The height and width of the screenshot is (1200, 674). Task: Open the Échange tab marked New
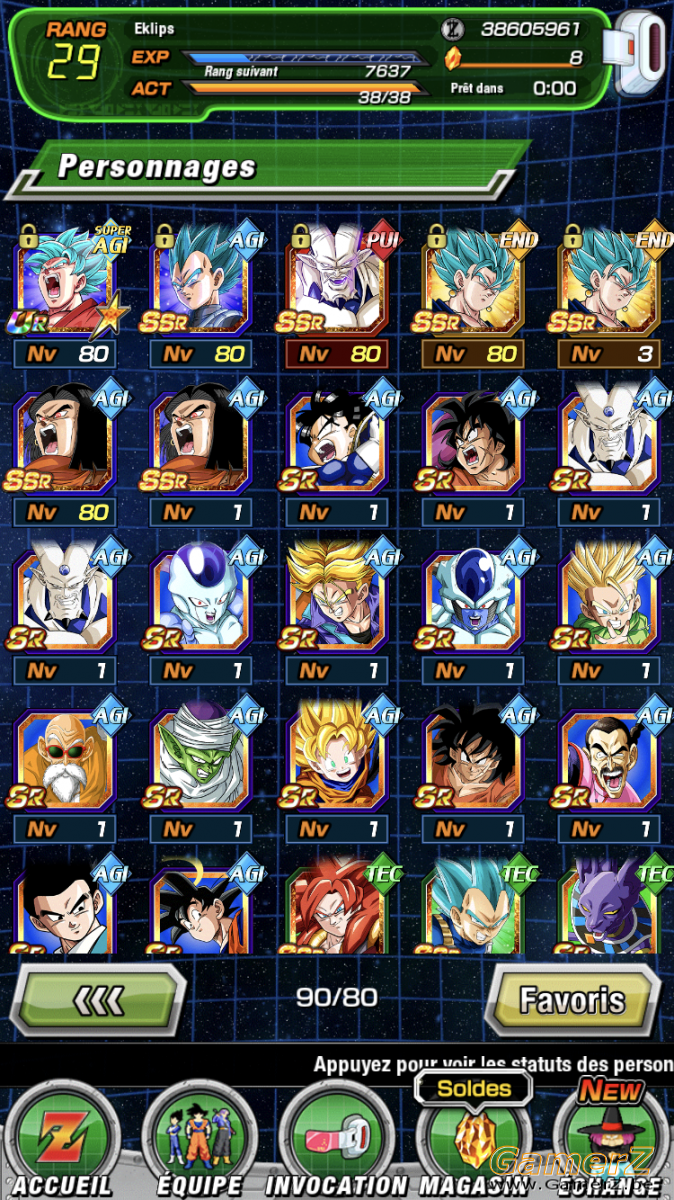point(610,1140)
